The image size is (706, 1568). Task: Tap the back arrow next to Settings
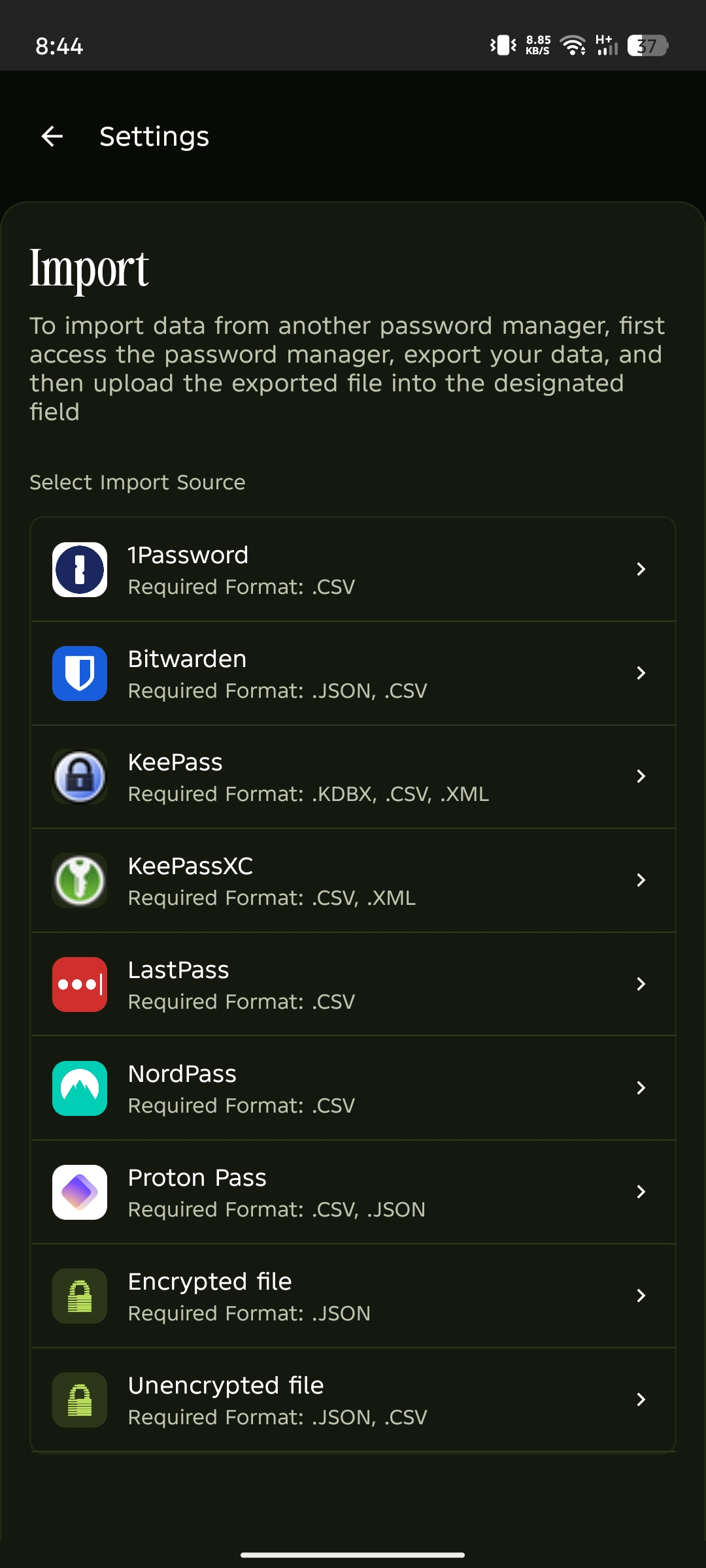(52, 137)
